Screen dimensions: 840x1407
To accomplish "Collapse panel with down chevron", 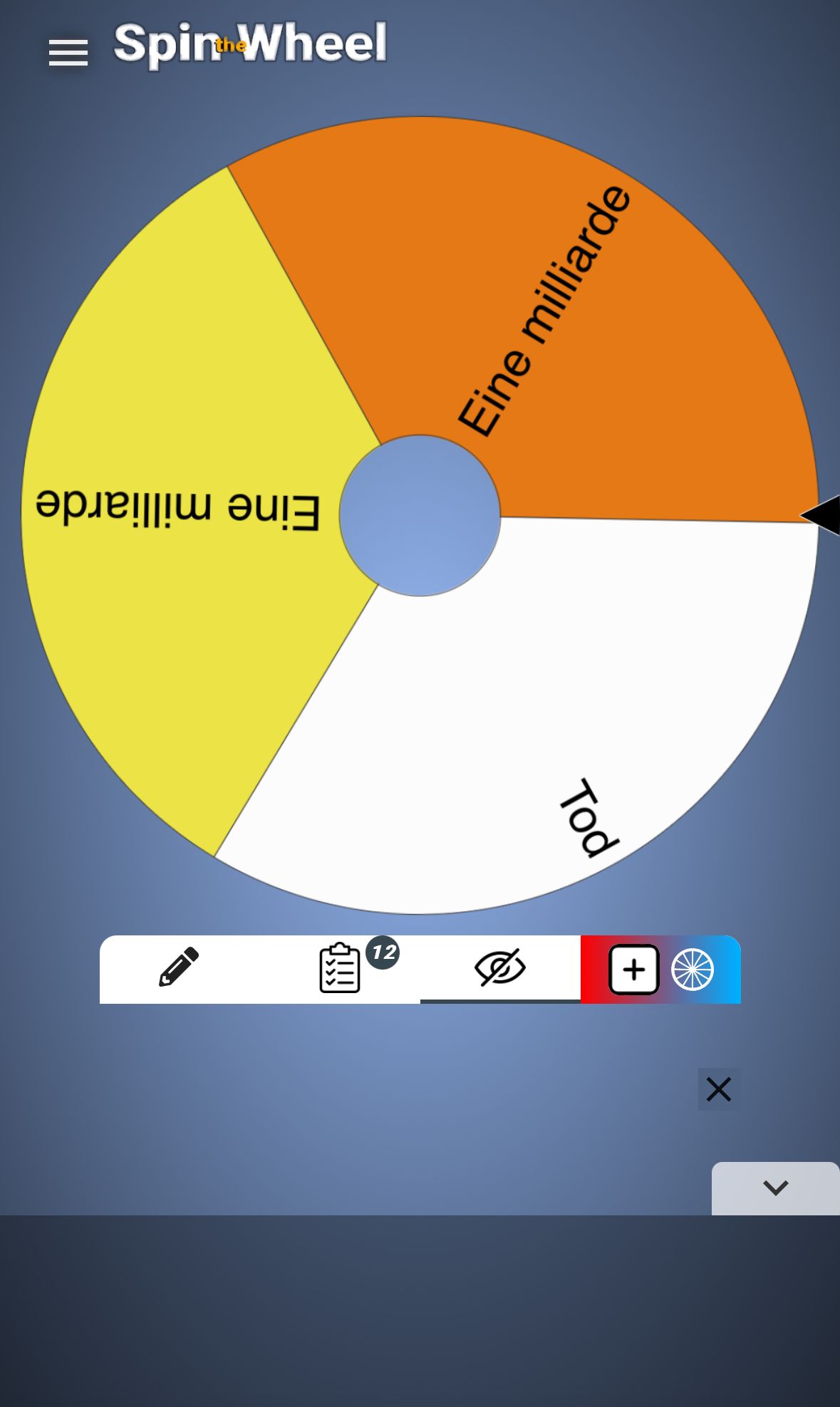I will pos(775,1188).
